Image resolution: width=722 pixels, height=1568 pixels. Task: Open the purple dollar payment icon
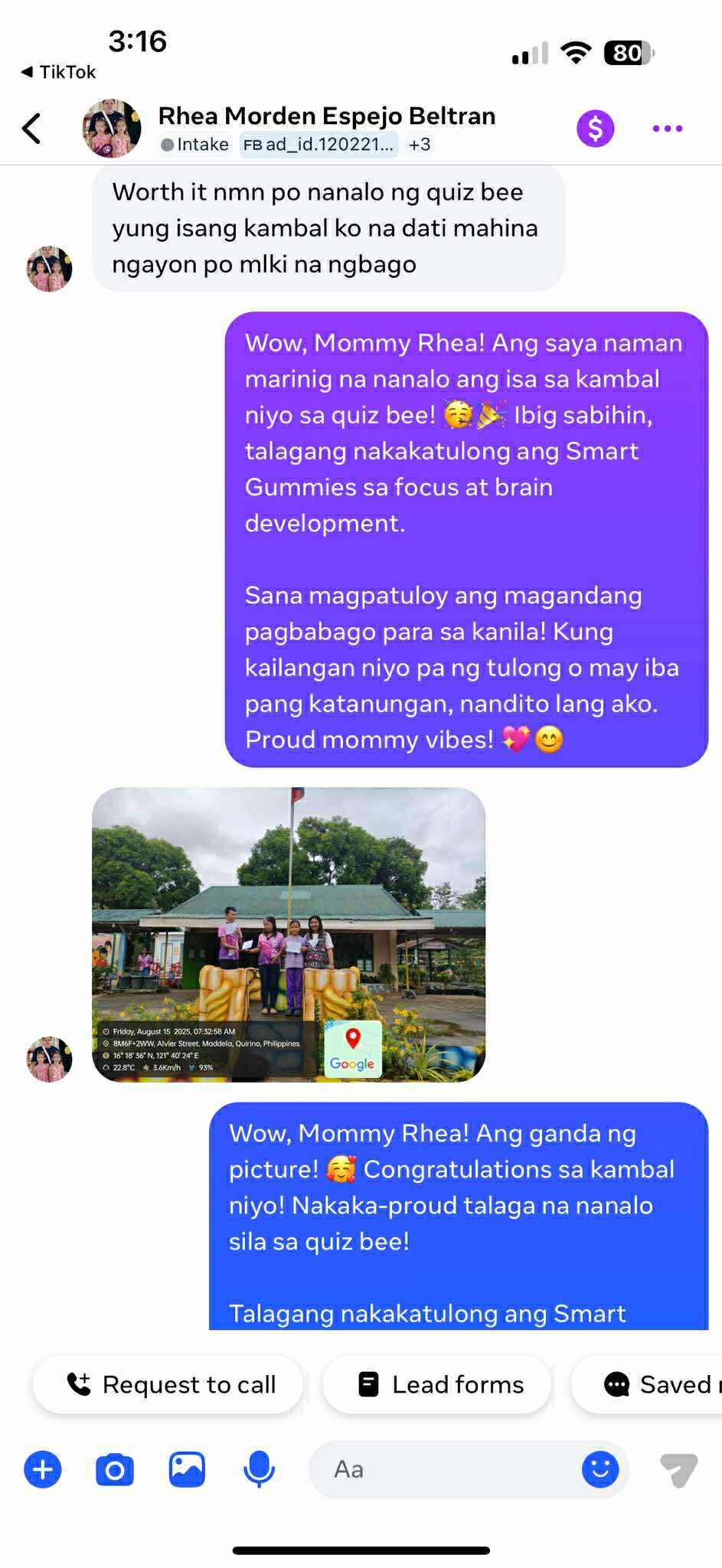tap(595, 129)
